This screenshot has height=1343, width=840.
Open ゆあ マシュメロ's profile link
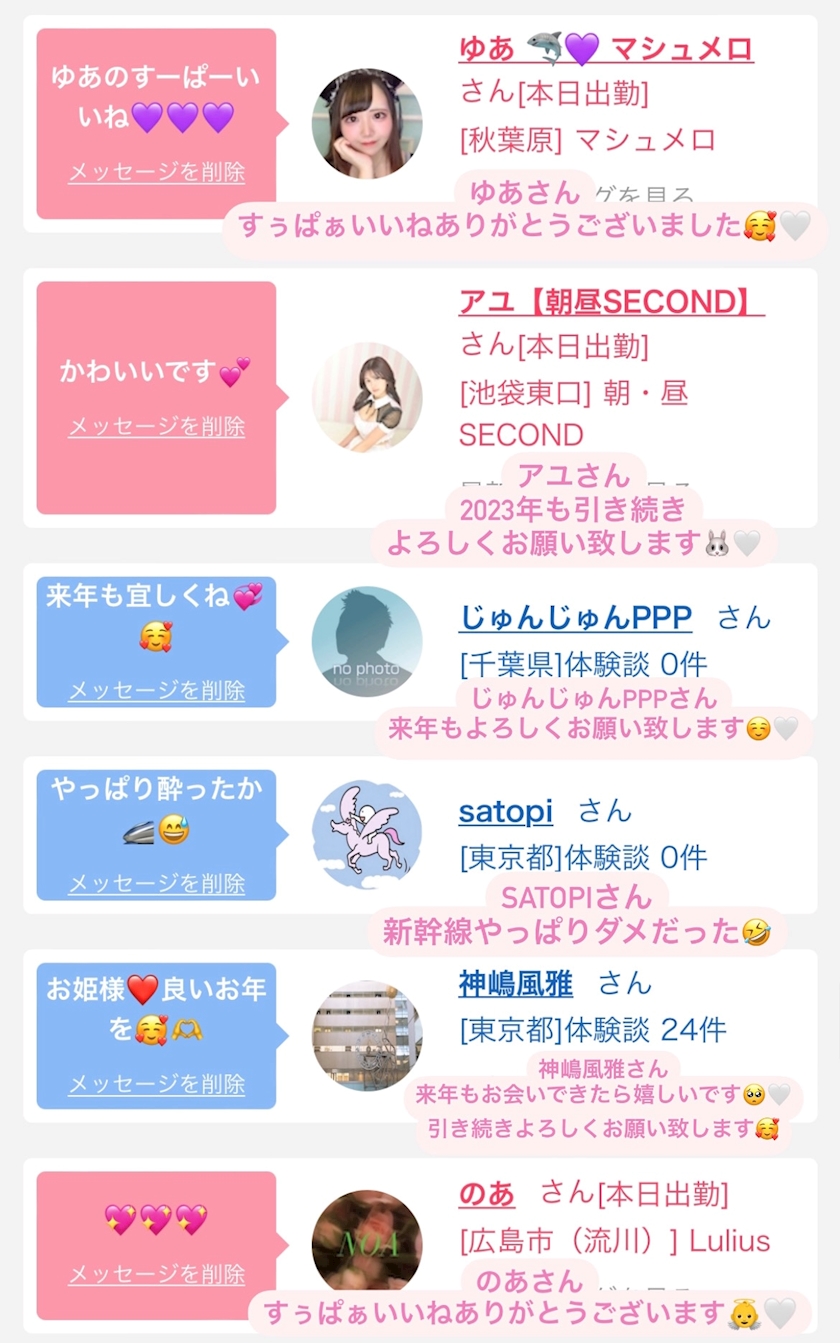pos(606,48)
